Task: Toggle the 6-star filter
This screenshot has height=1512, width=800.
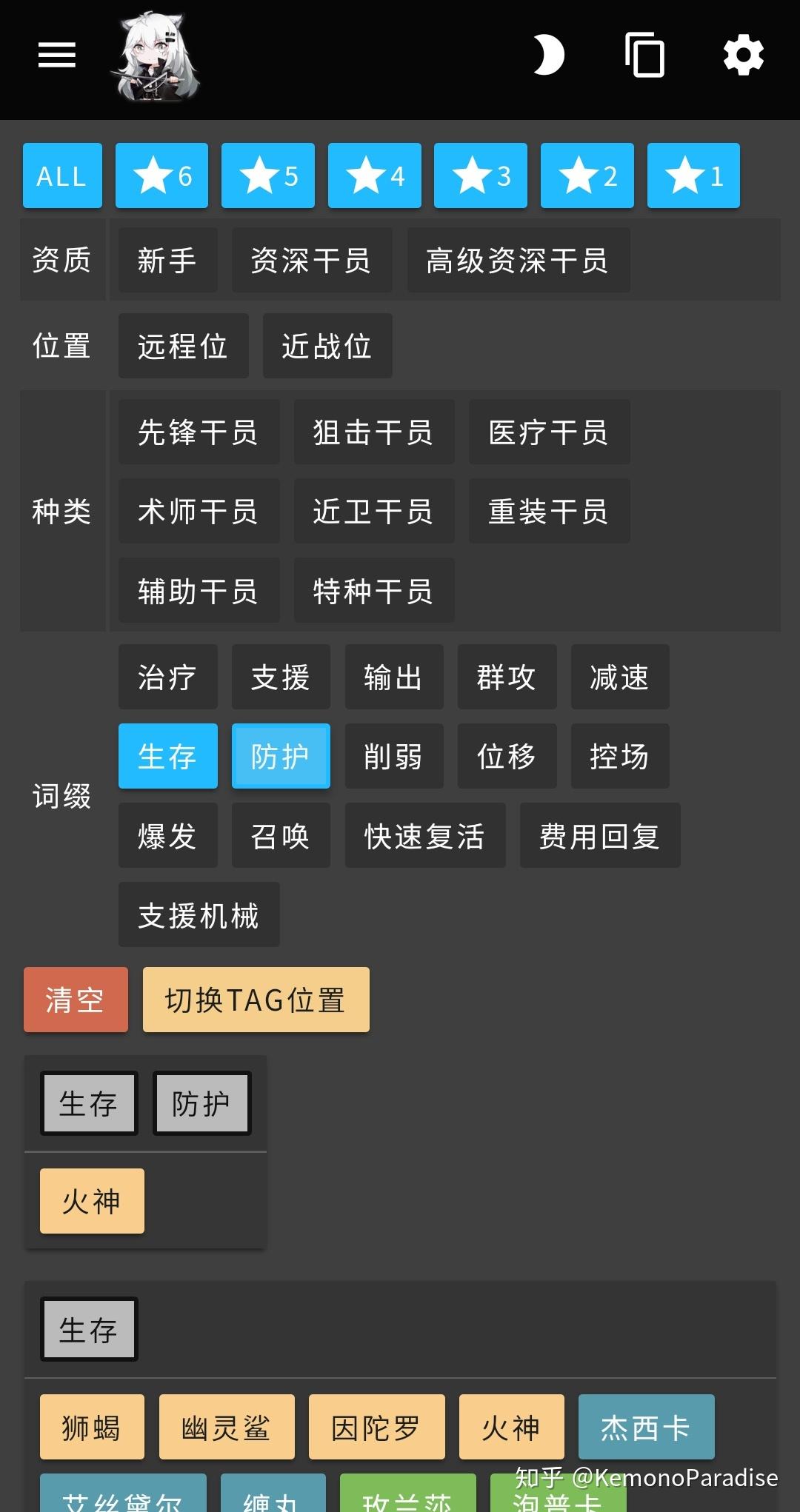Action: (x=161, y=175)
